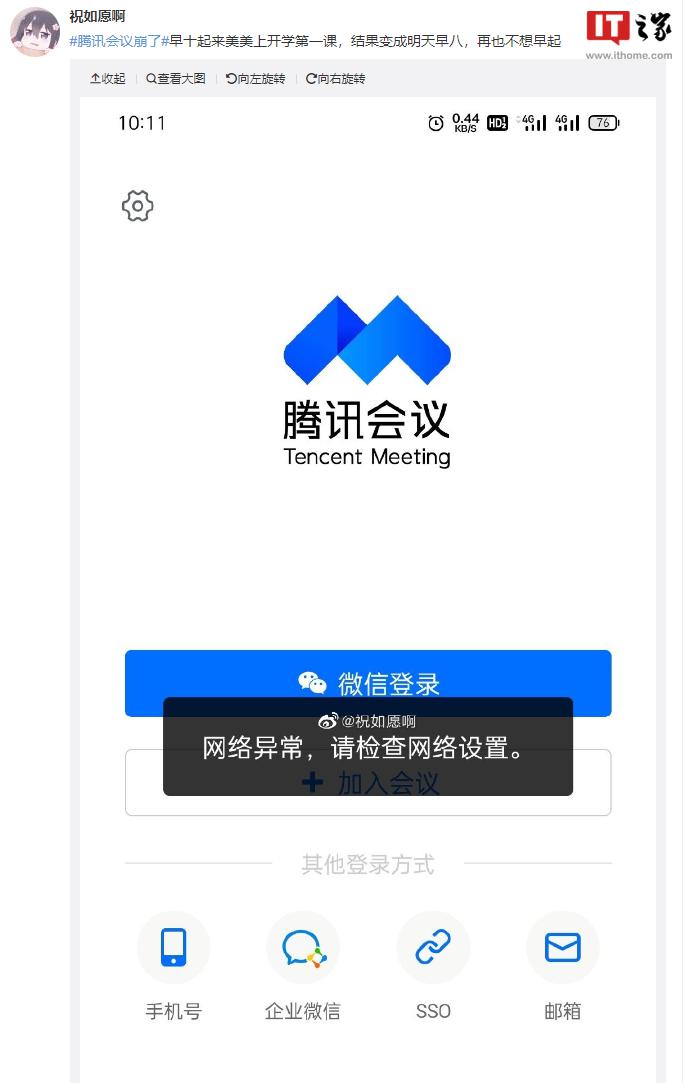Open the username 祝如愿啊

(97, 17)
